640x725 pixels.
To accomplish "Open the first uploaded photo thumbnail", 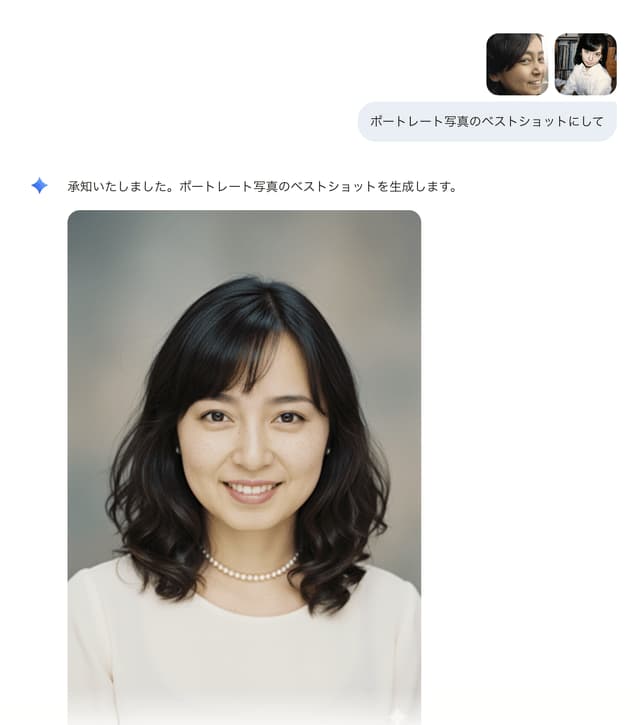I will click(517, 64).
